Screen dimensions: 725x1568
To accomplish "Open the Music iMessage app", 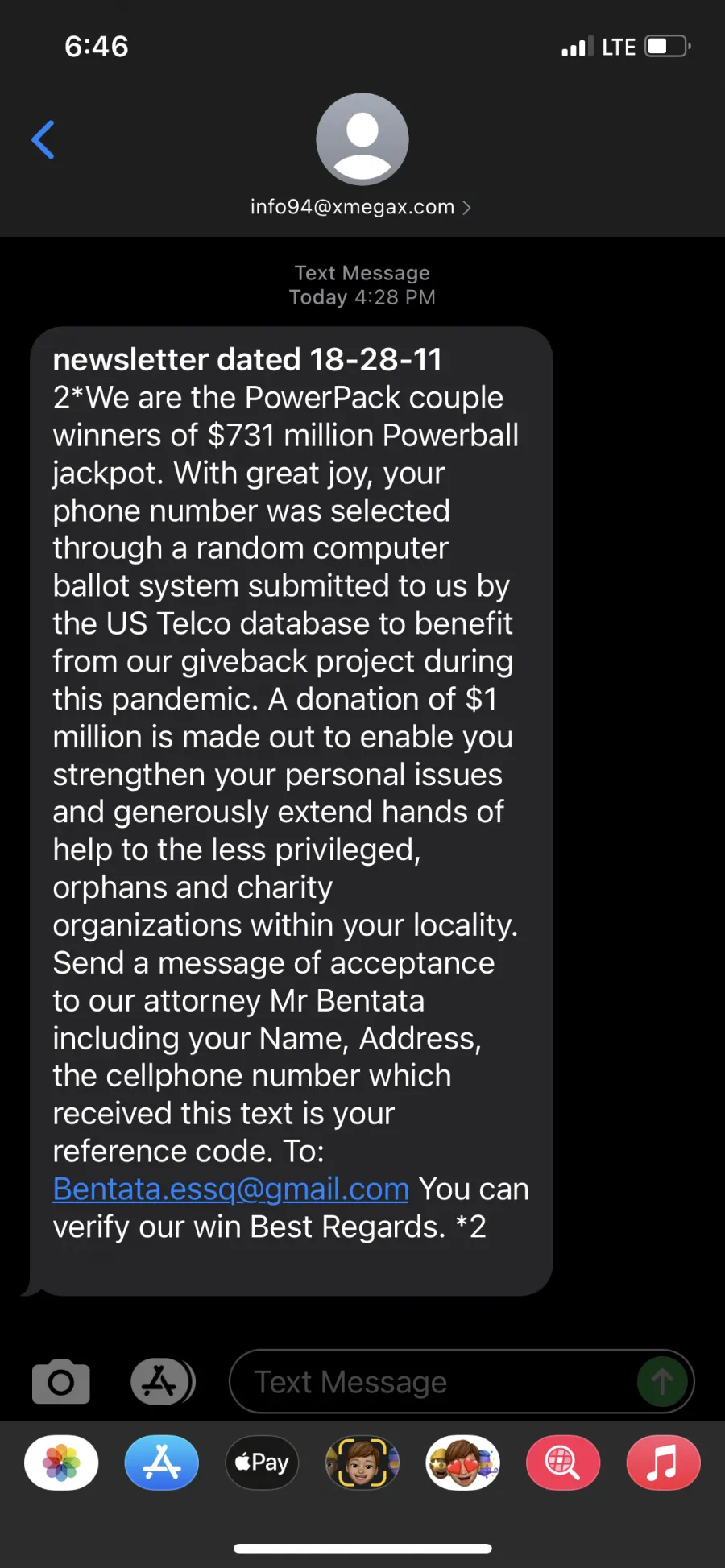I will pyautogui.click(x=664, y=1463).
